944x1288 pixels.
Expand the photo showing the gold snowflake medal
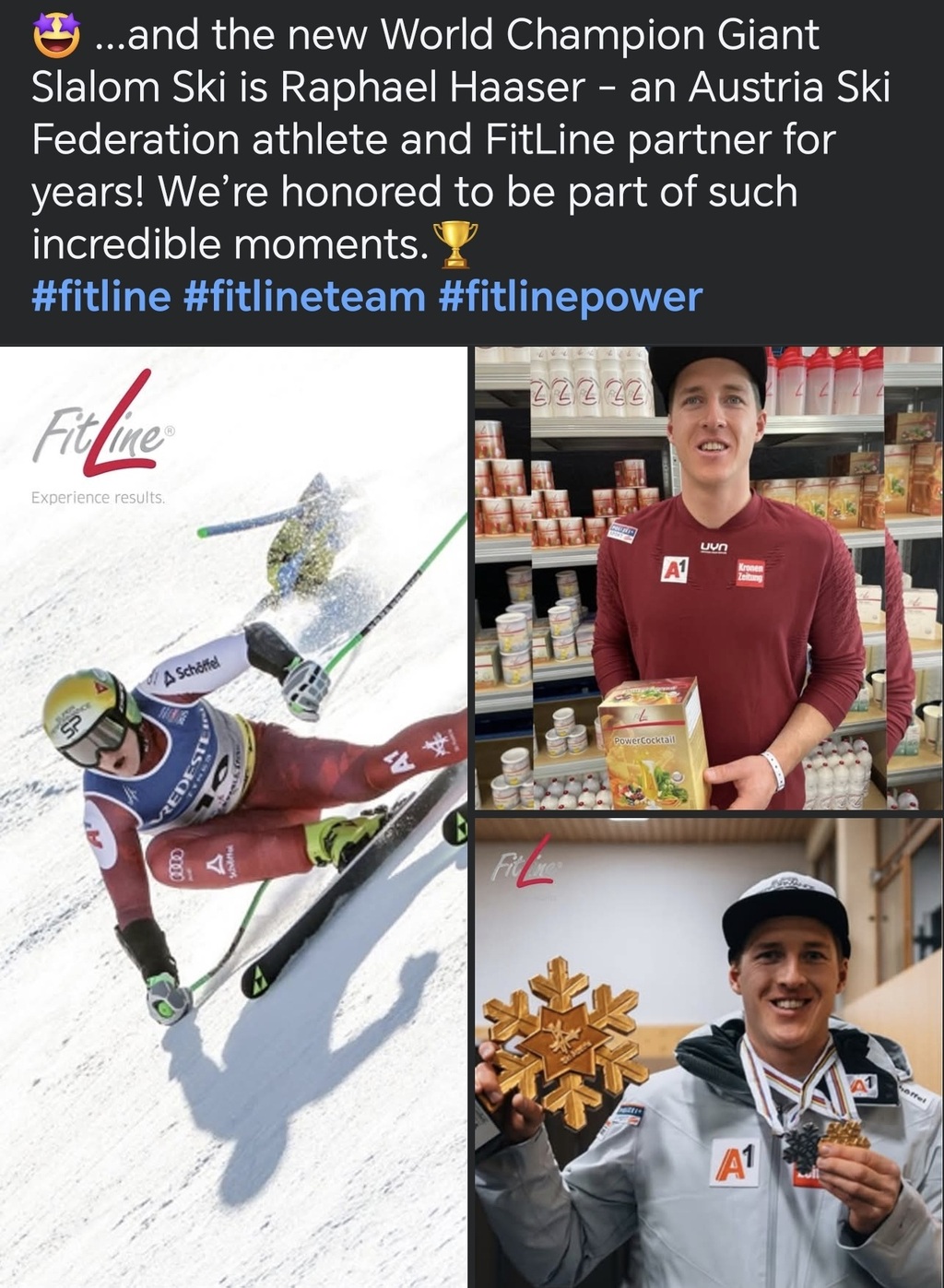tap(708, 1052)
